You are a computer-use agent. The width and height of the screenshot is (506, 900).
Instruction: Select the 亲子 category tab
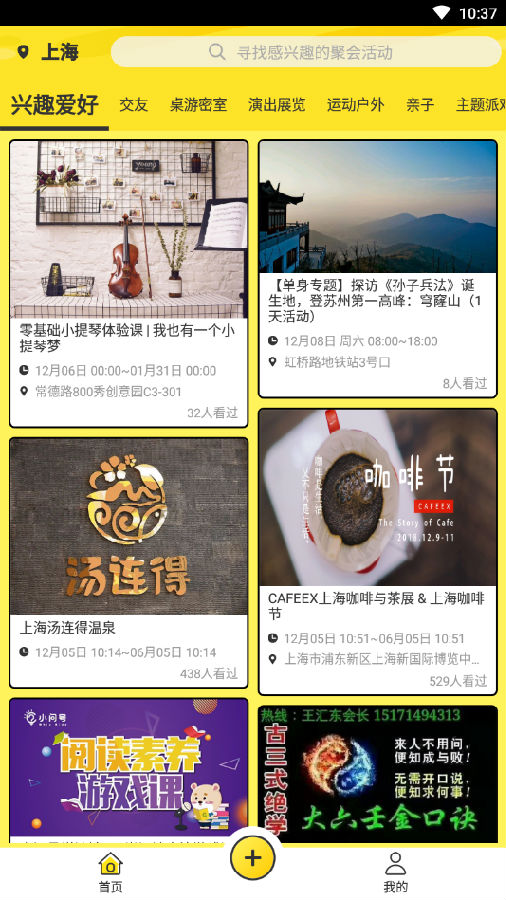[420, 105]
